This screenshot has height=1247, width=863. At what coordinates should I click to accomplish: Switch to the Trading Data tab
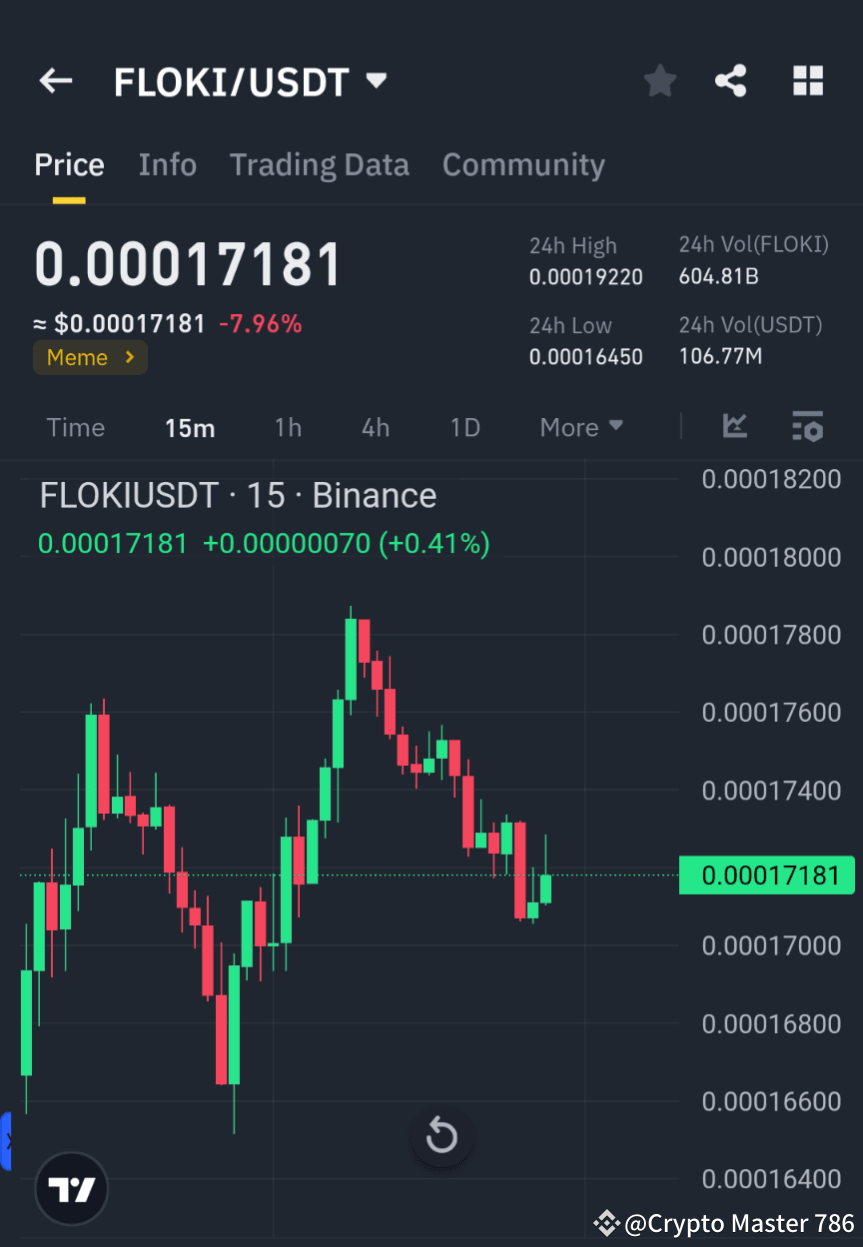coord(319,164)
